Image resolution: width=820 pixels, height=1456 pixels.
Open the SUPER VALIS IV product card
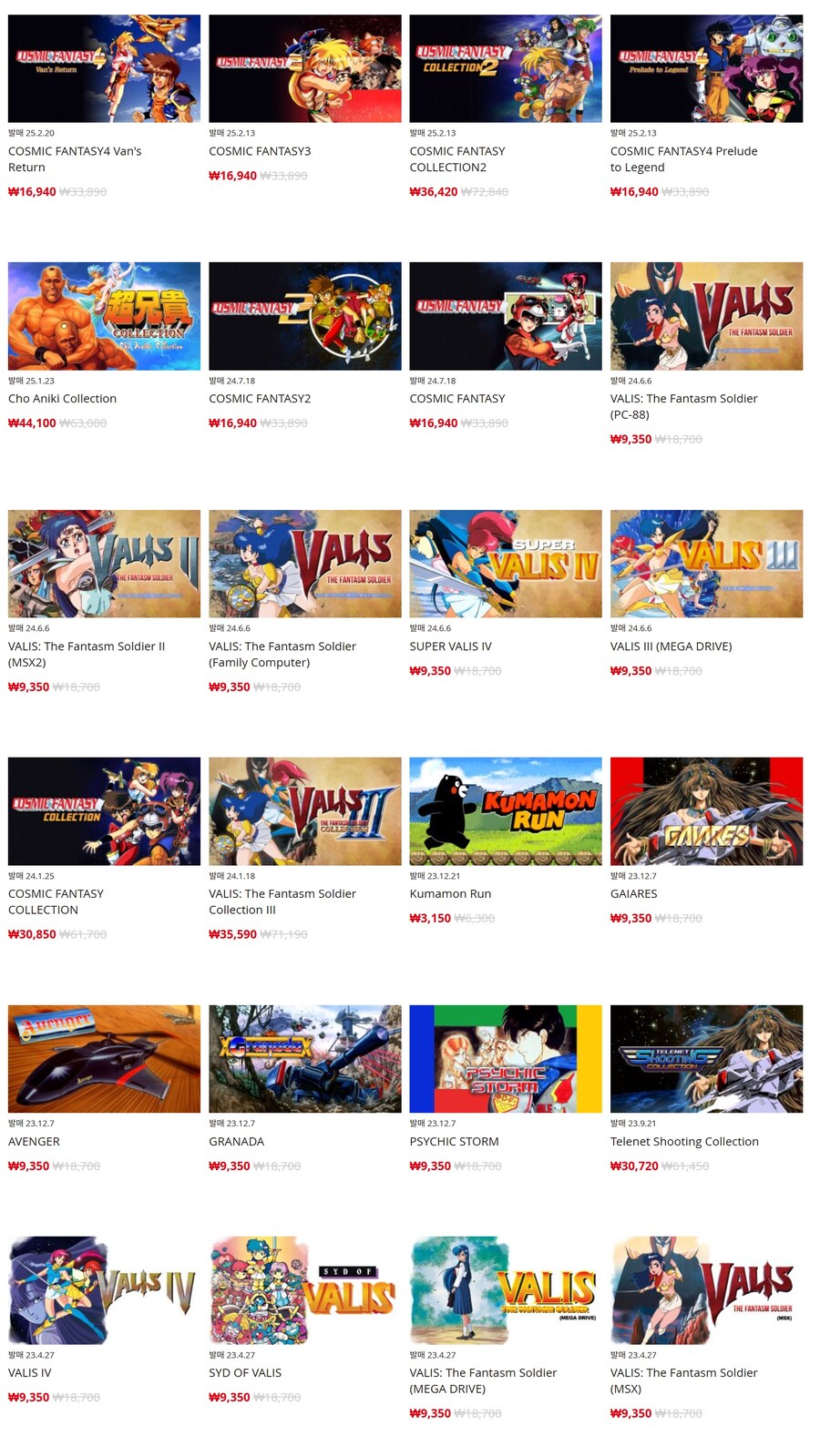tap(506, 564)
